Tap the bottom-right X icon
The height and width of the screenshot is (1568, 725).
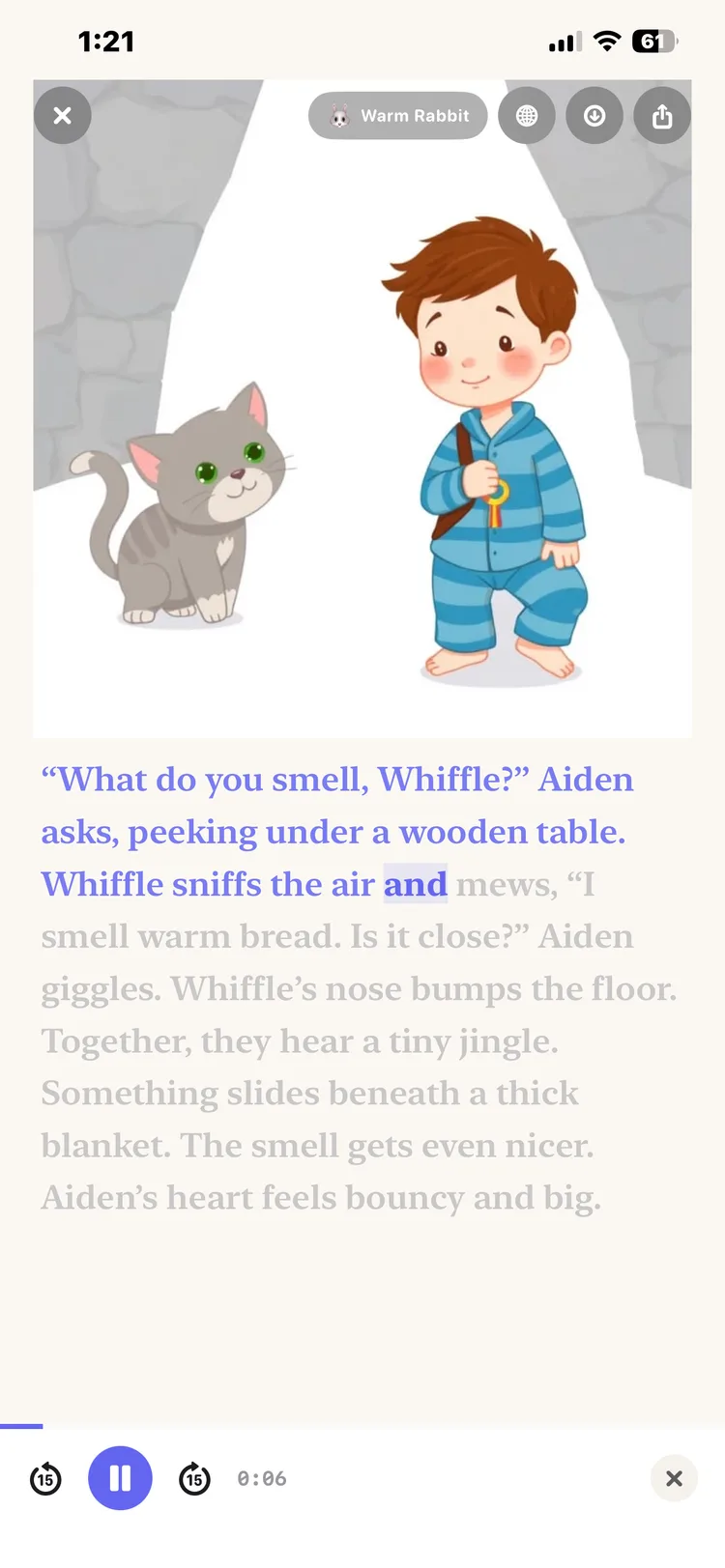pyautogui.click(x=674, y=1478)
